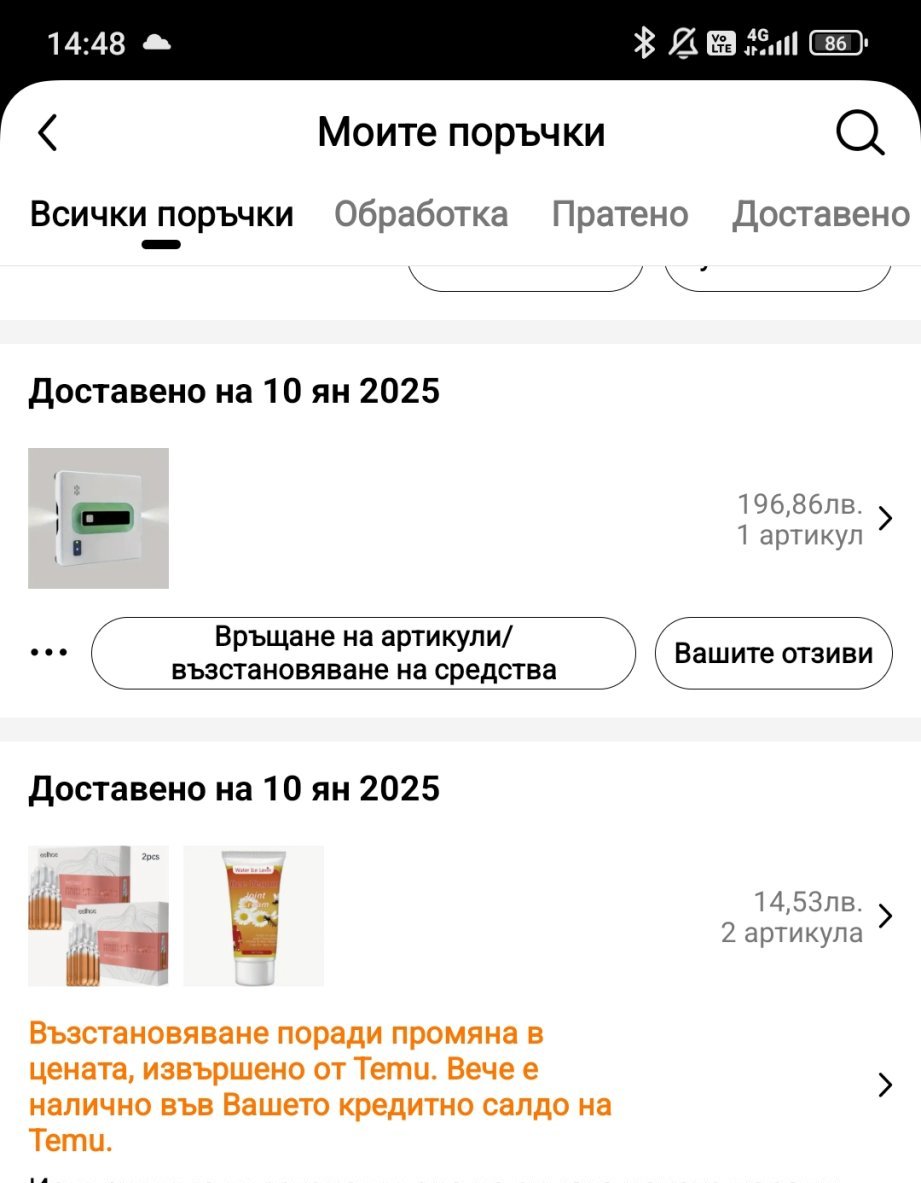
Task: Open the 196,86лв. order product image
Action: pos(98,518)
